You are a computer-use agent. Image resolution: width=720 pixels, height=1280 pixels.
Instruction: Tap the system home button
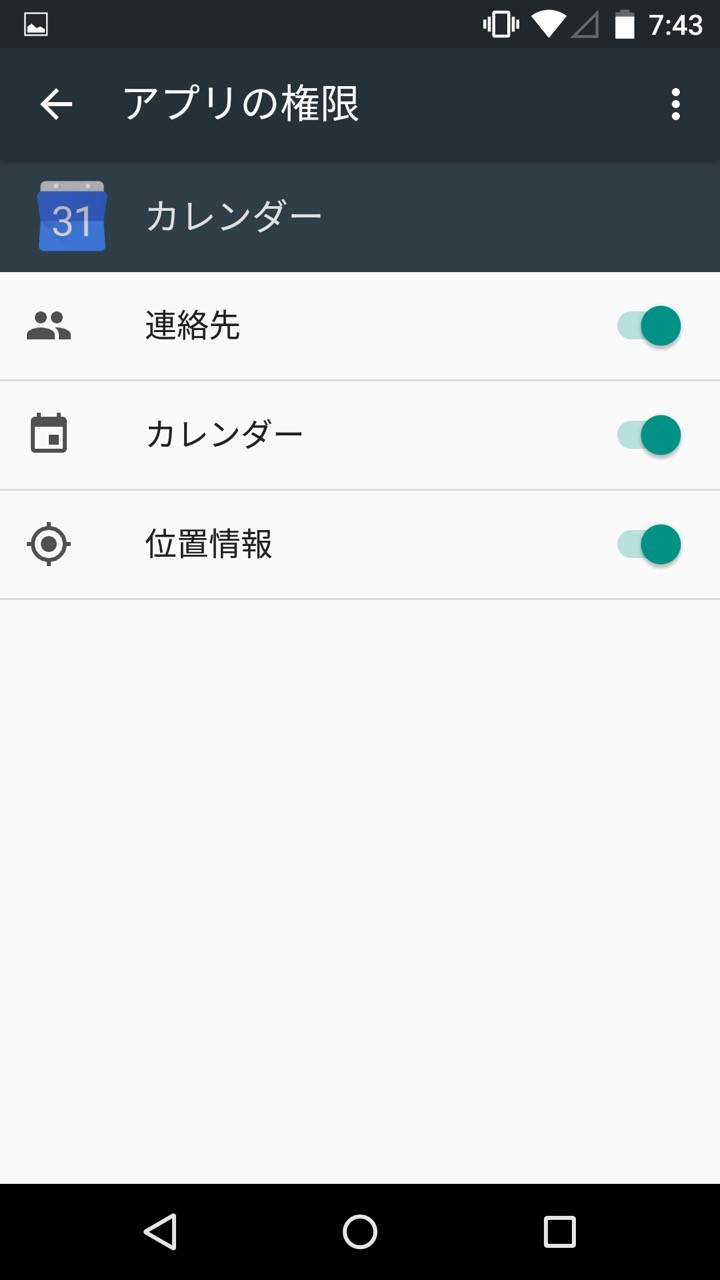[x=360, y=1231]
